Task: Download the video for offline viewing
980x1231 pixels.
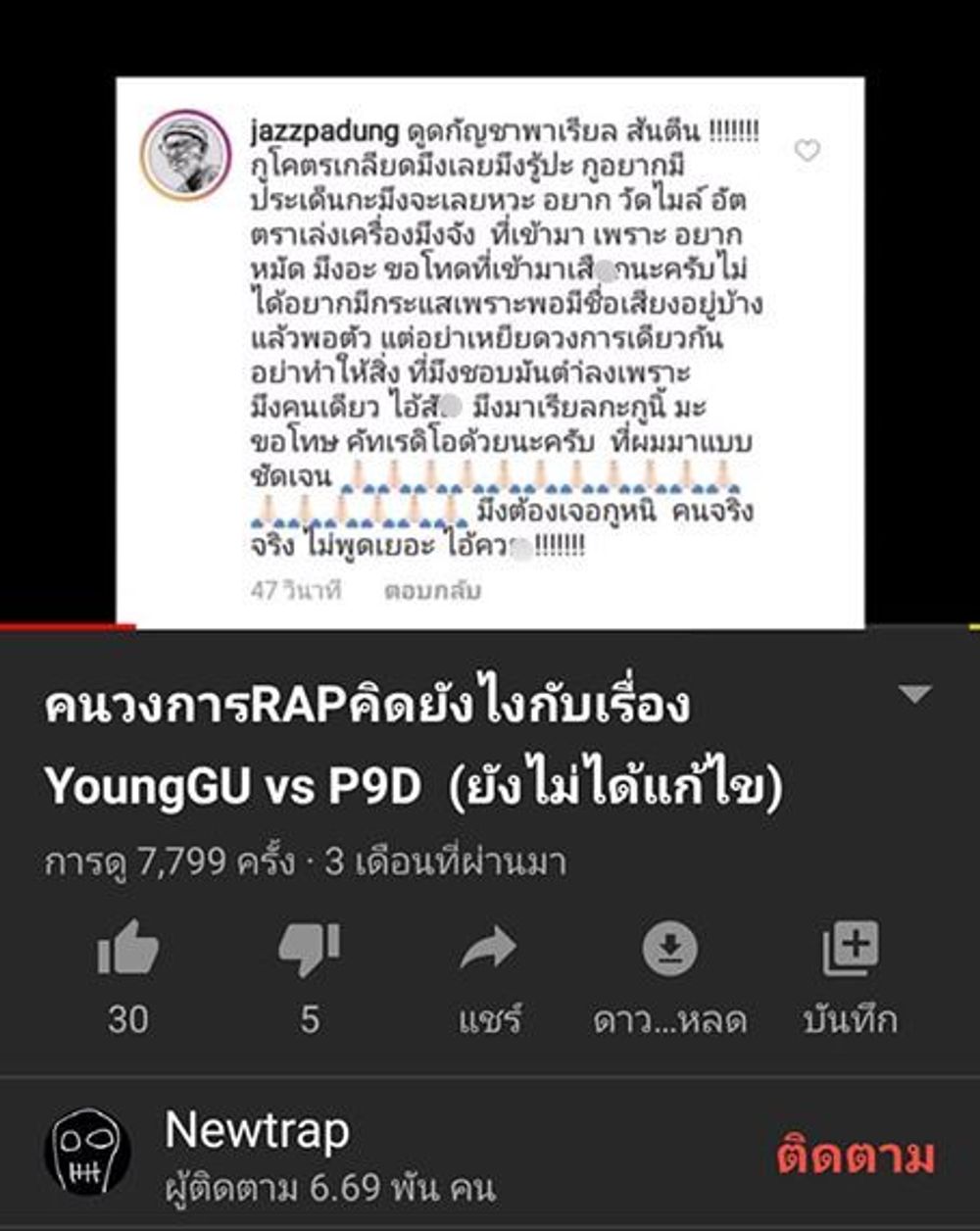Action: (669, 950)
